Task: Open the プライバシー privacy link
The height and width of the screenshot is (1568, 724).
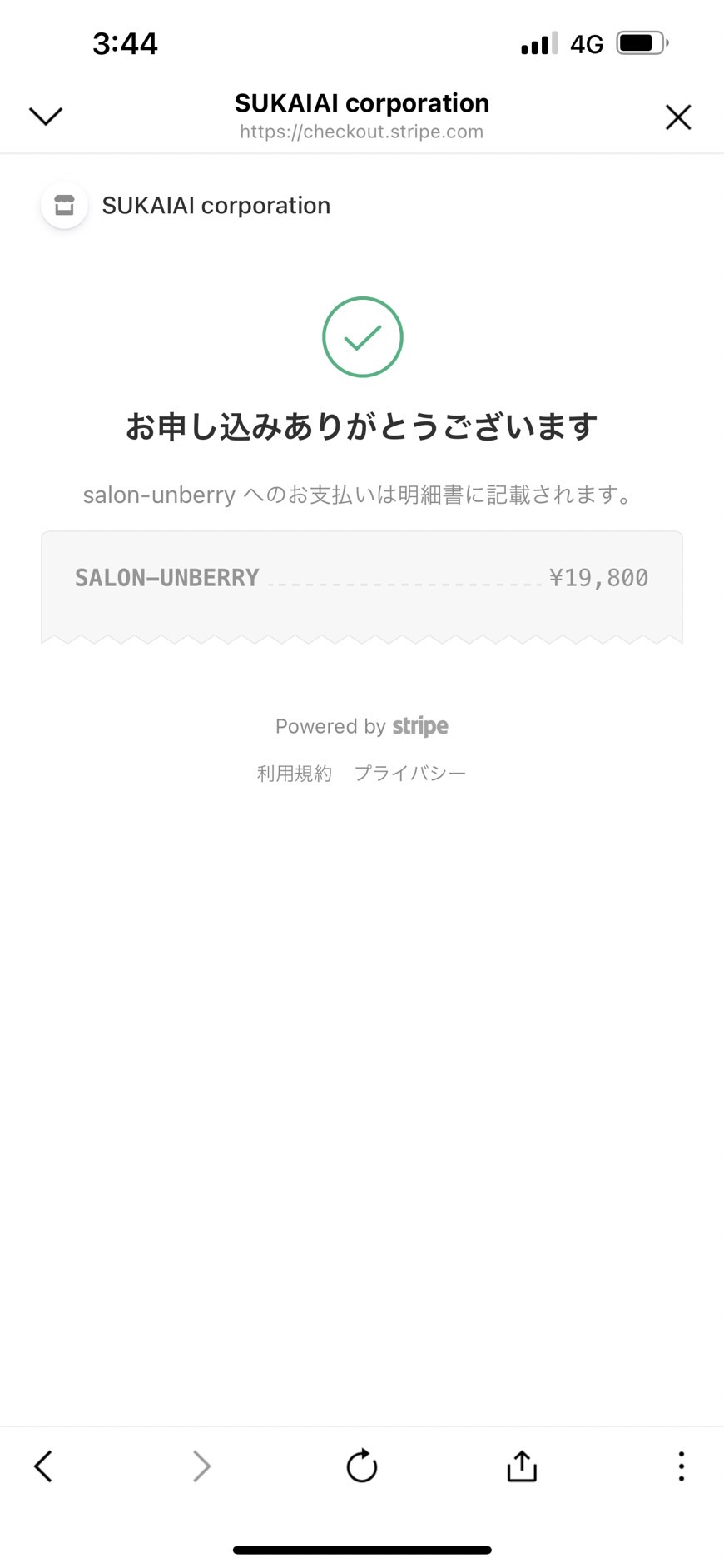Action: (410, 774)
